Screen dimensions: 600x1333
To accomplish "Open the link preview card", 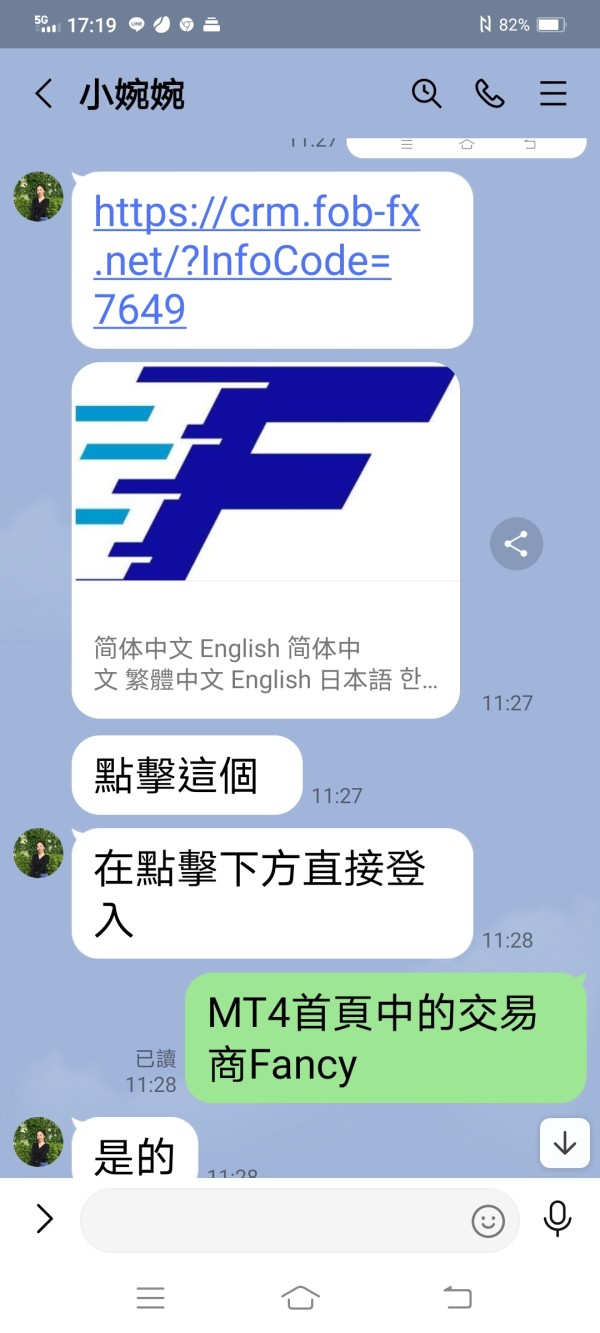I will pyautogui.click(x=266, y=540).
